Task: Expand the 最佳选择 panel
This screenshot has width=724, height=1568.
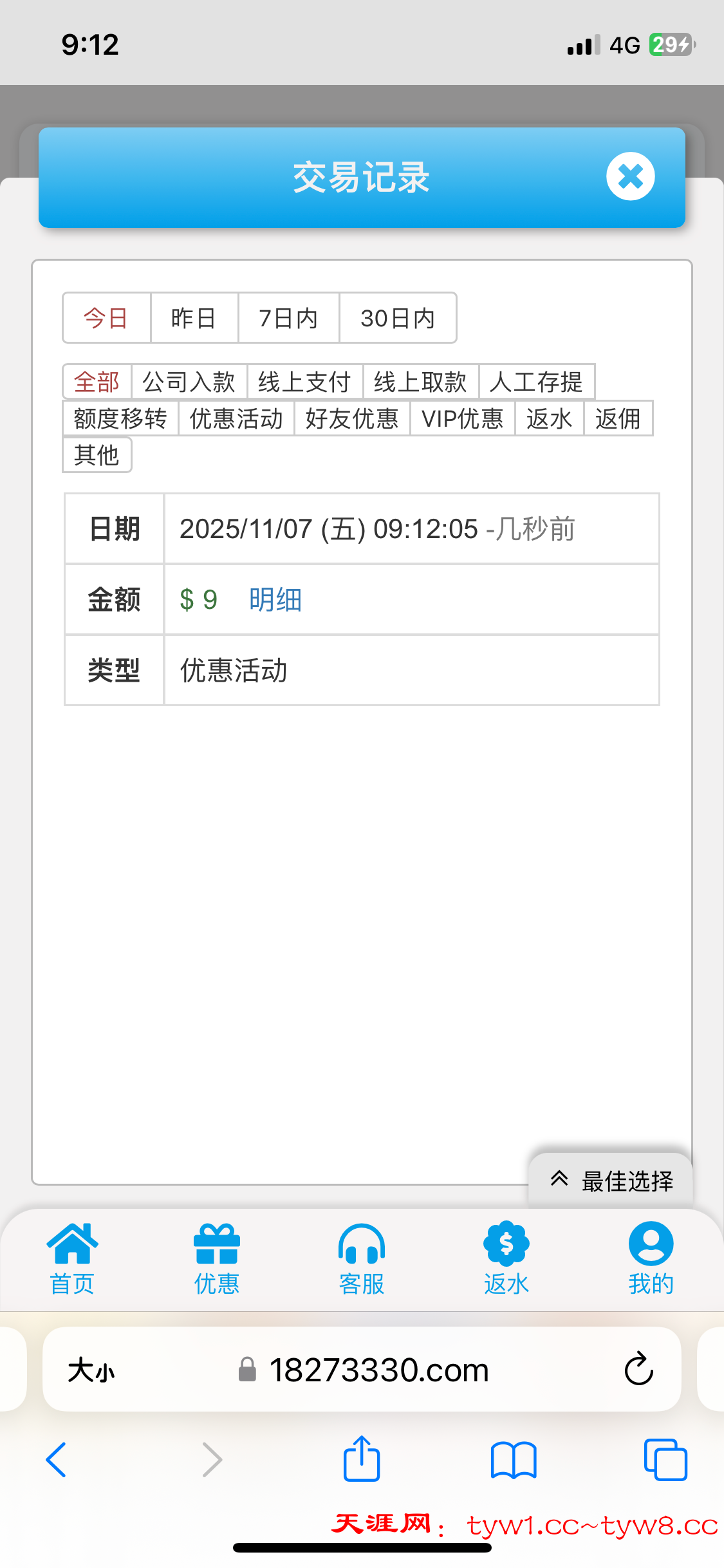Action: [x=611, y=1181]
